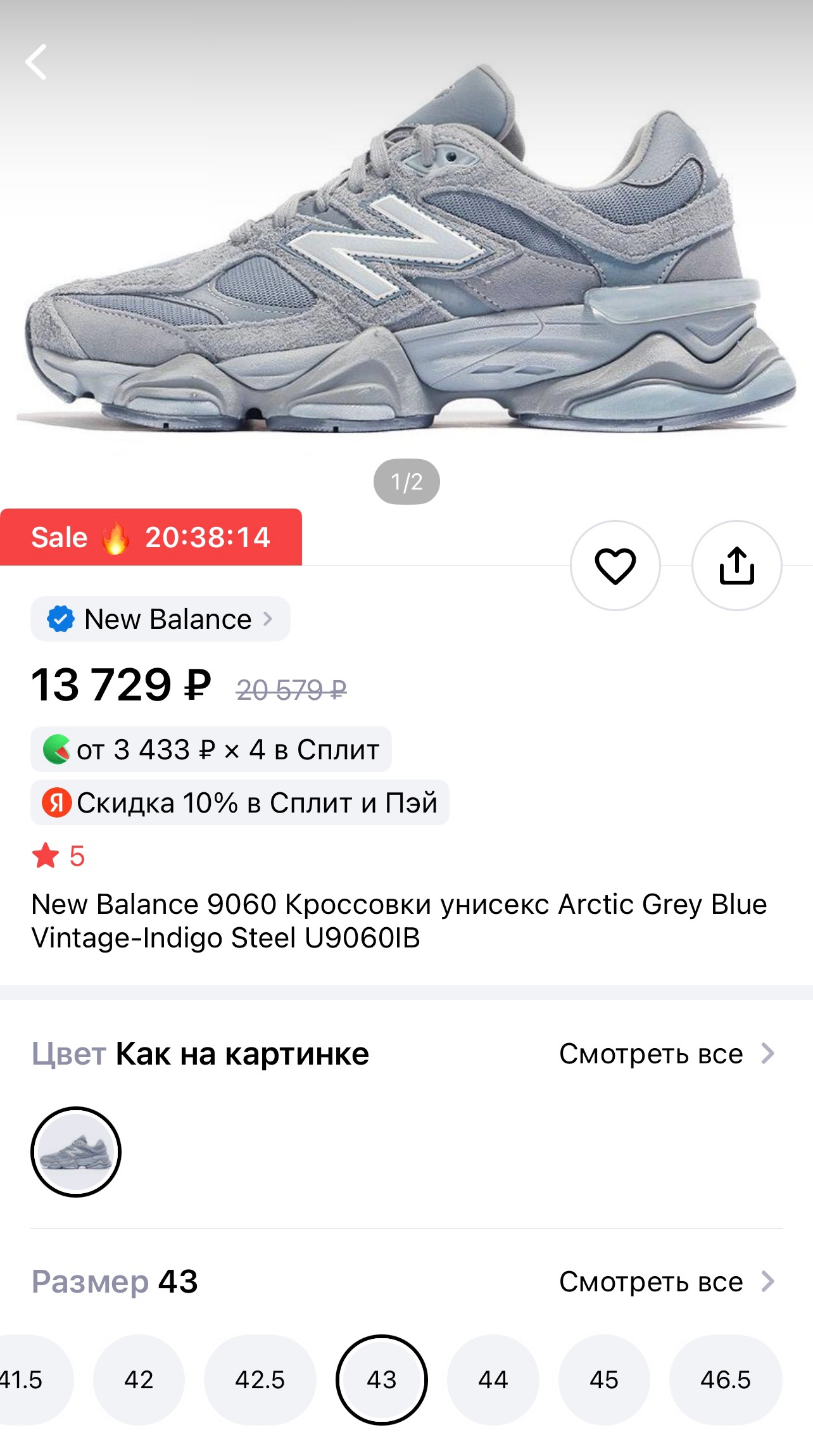The width and height of the screenshot is (813, 1456).
Task: Choose size 42
Action: 139,1380
